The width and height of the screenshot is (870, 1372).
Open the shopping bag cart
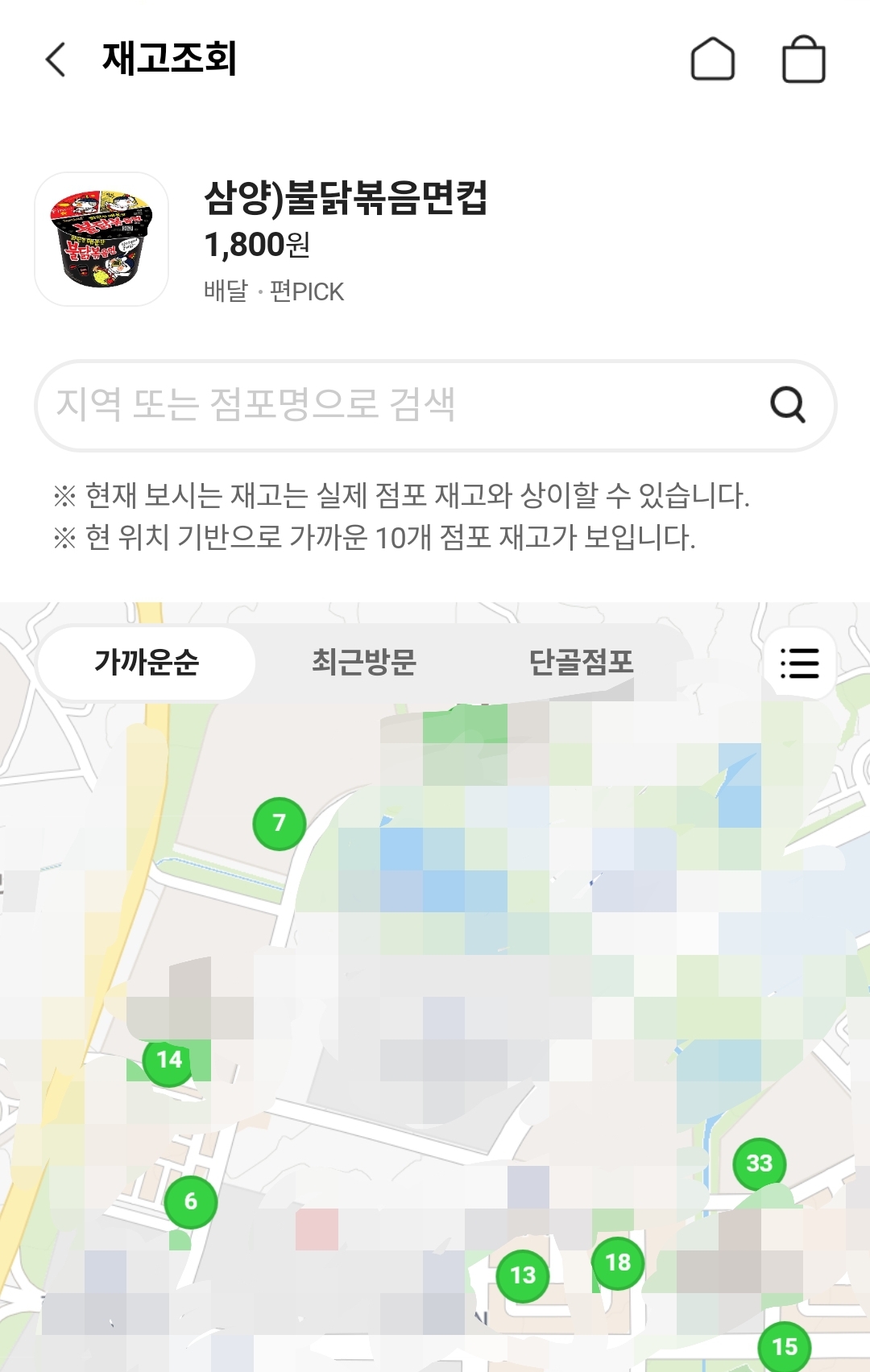[803, 60]
